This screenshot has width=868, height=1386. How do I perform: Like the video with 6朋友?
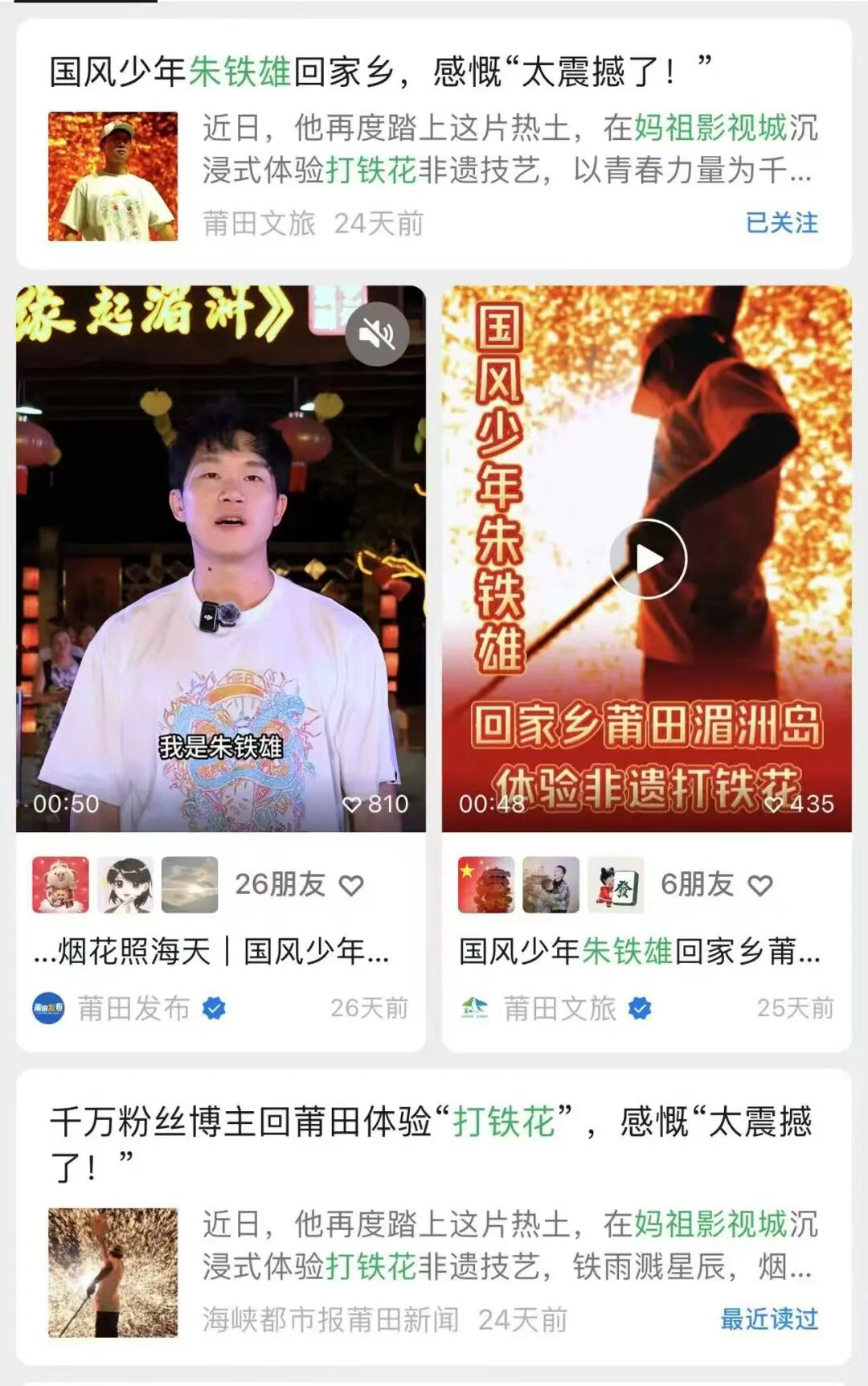(760, 885)
